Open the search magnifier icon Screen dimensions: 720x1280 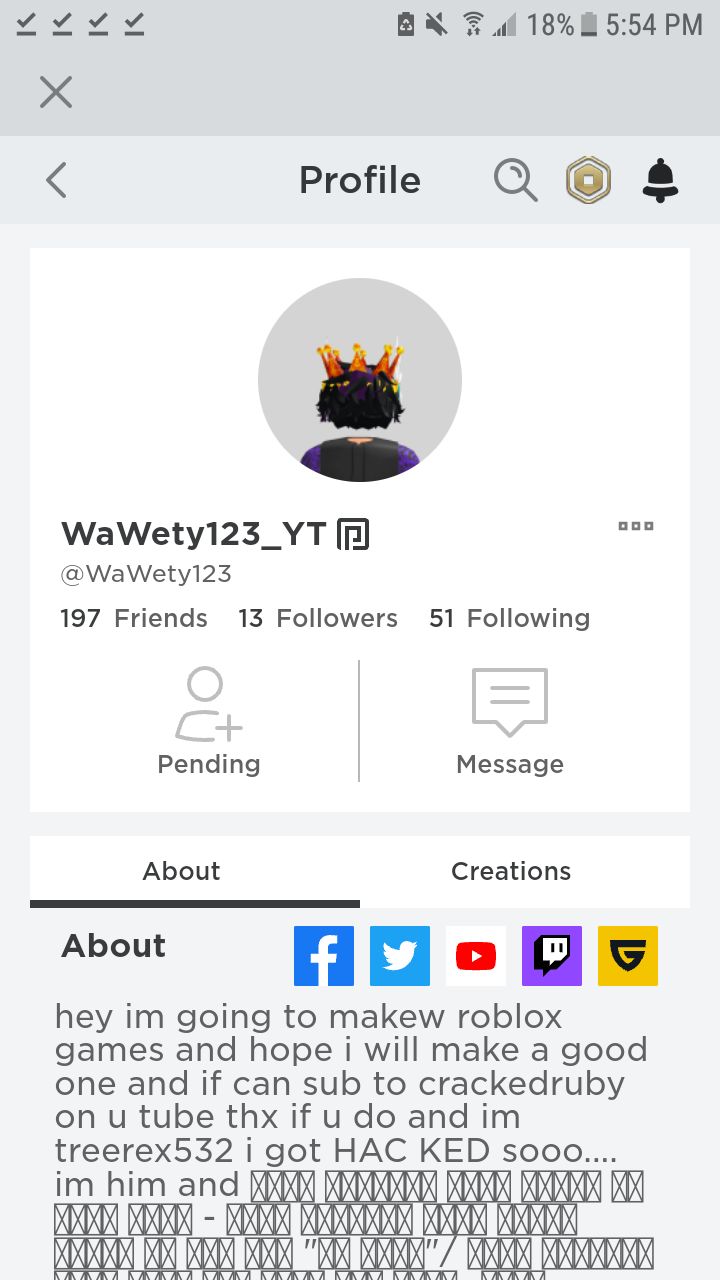coord(515,181)
